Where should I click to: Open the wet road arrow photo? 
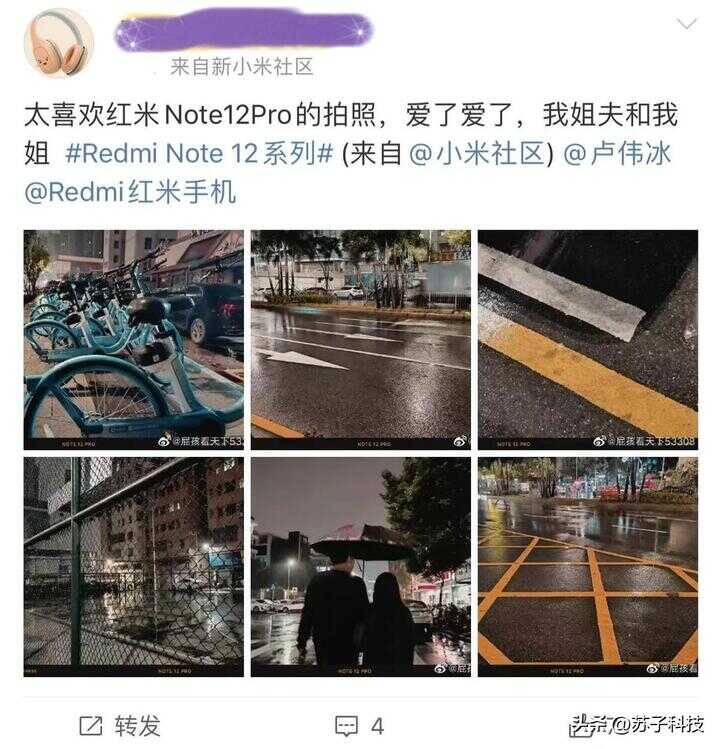click(x=360, y=340)
